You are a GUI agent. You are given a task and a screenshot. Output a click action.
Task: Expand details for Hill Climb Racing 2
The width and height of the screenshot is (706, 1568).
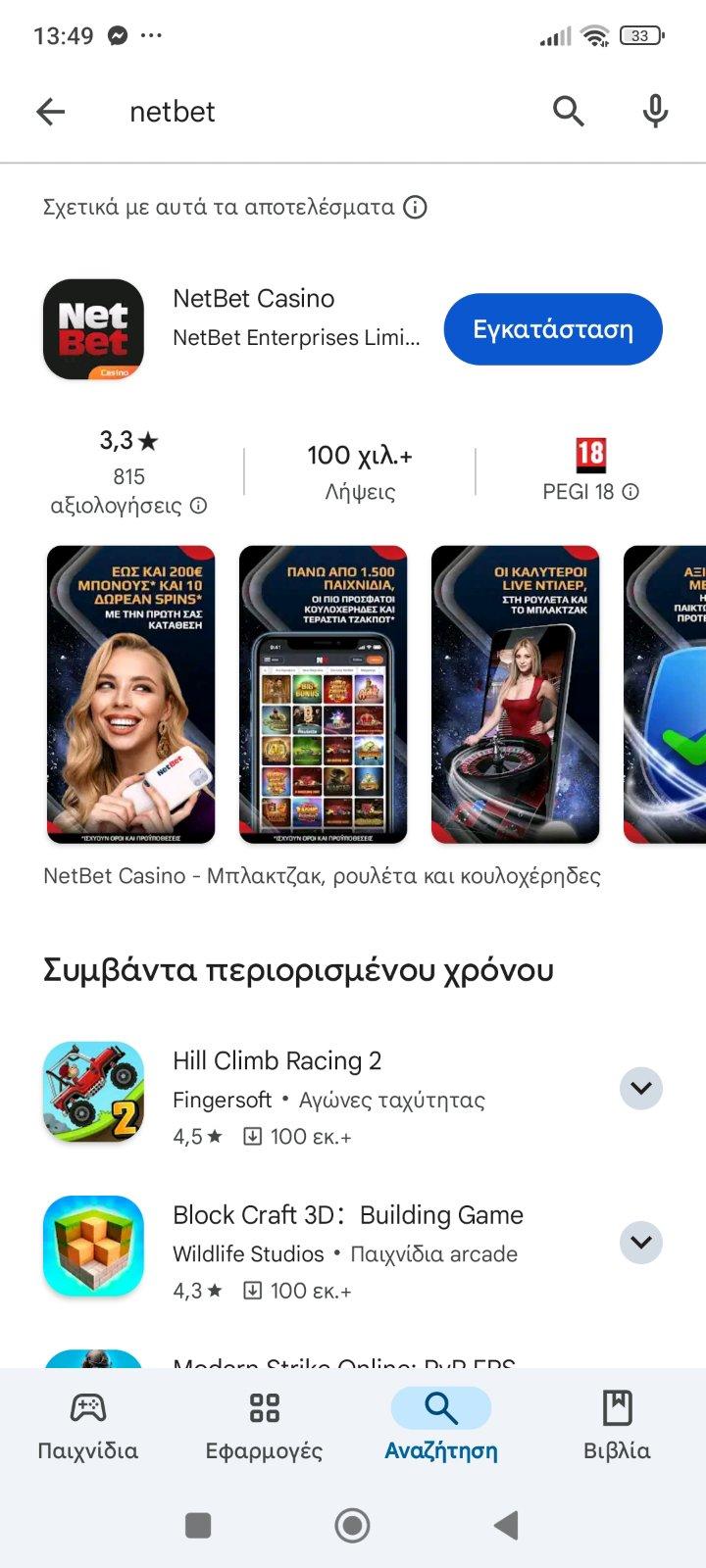coord(641,1088)
